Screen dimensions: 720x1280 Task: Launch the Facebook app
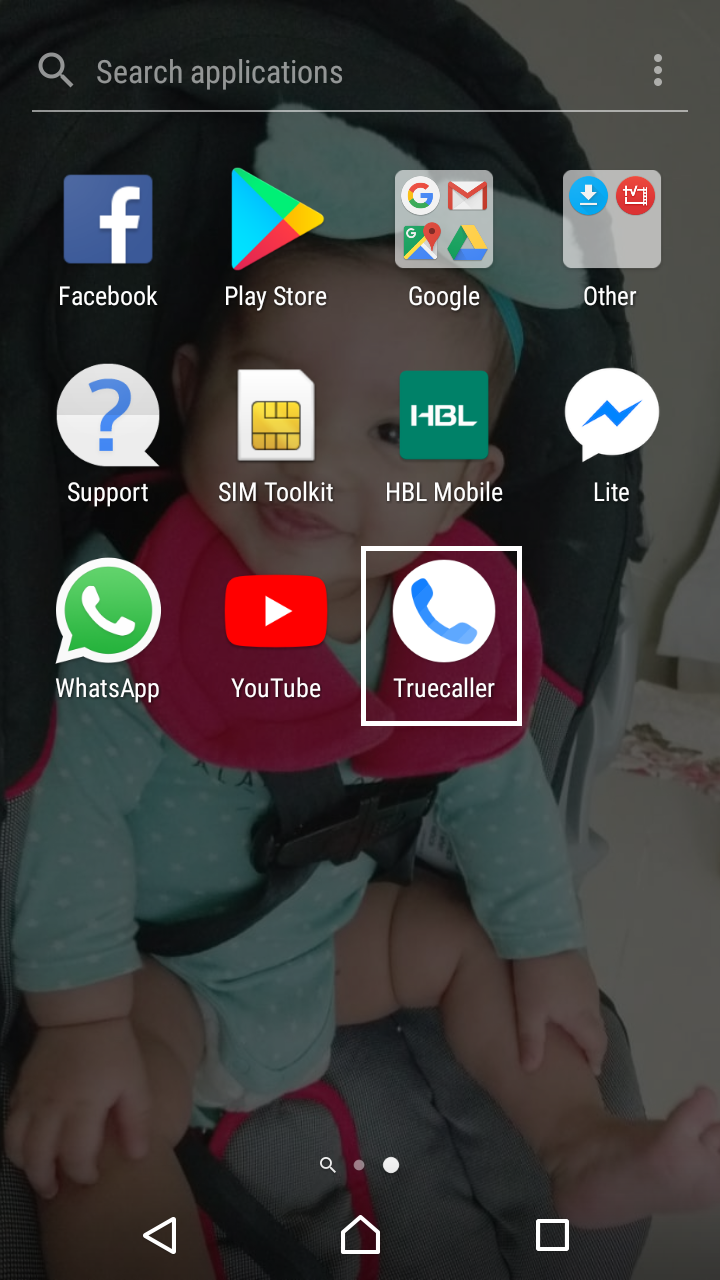coord(108,240)
